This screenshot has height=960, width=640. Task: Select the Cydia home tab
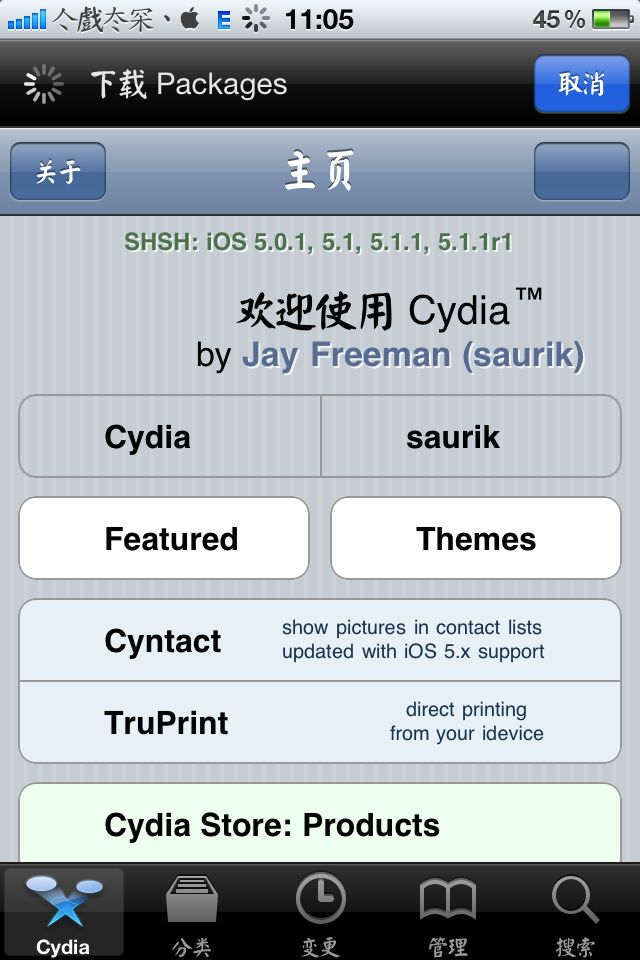point(64,912)
